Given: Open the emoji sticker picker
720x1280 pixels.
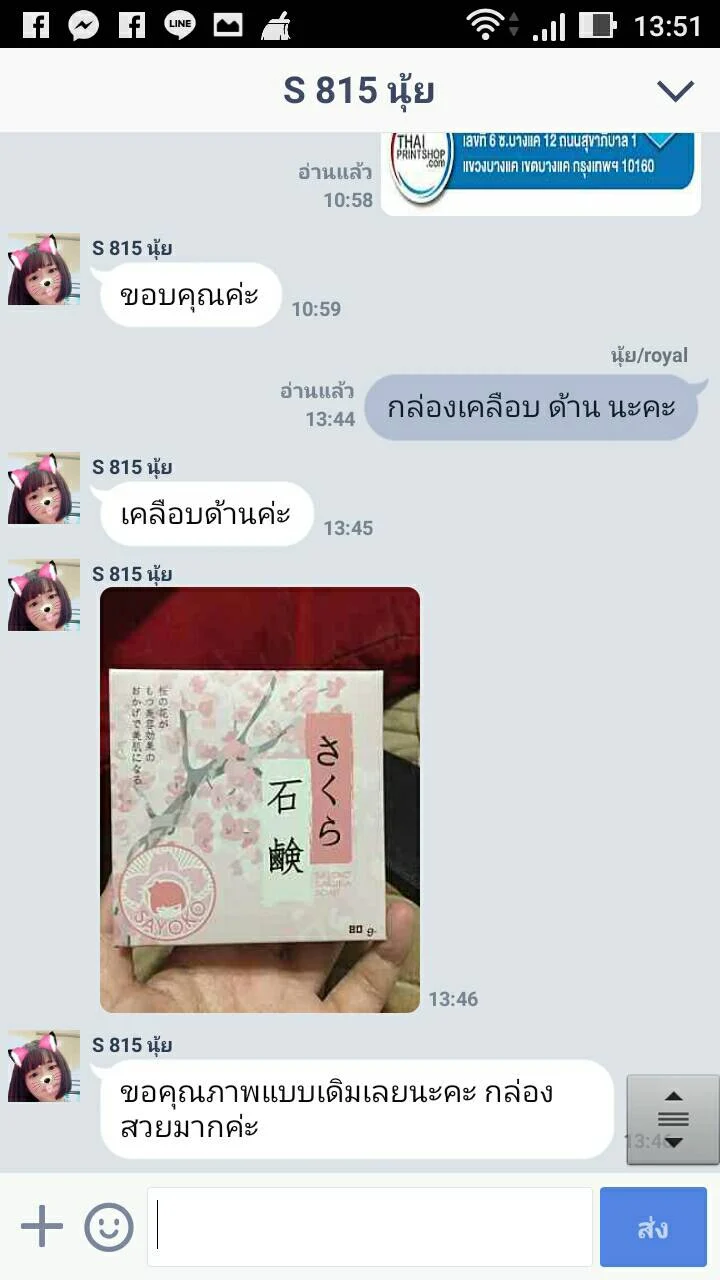Looking at the screenshot, I should click(x=109, y=1226).
